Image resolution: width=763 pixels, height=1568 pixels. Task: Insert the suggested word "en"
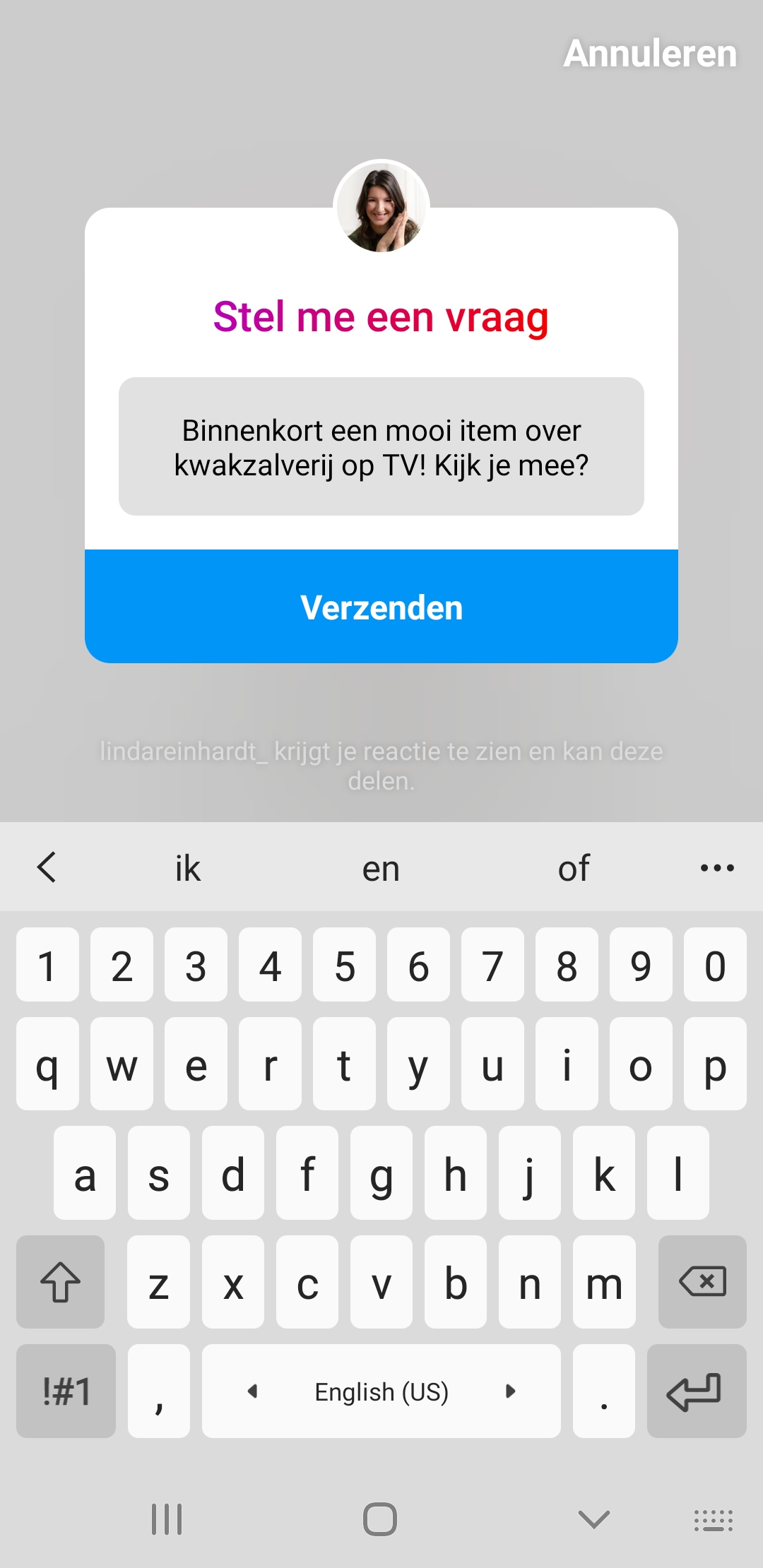(x=381, y=868)
